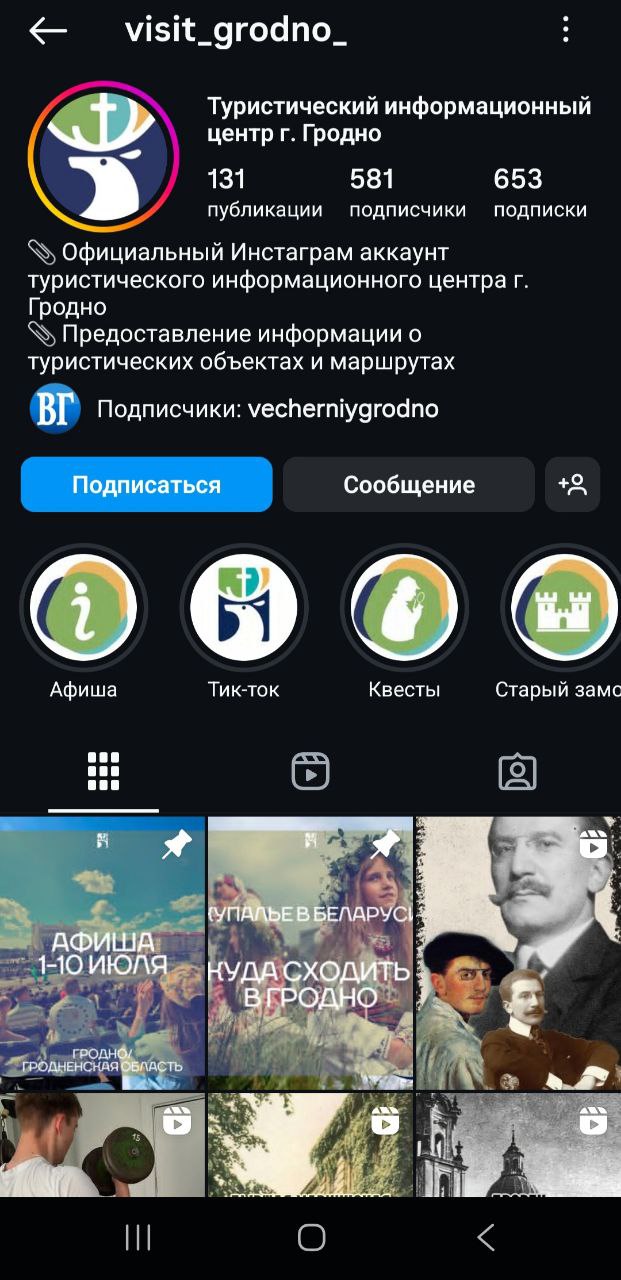Open the Квесты story highlight
621x1280 pixels.
point(404,610)
